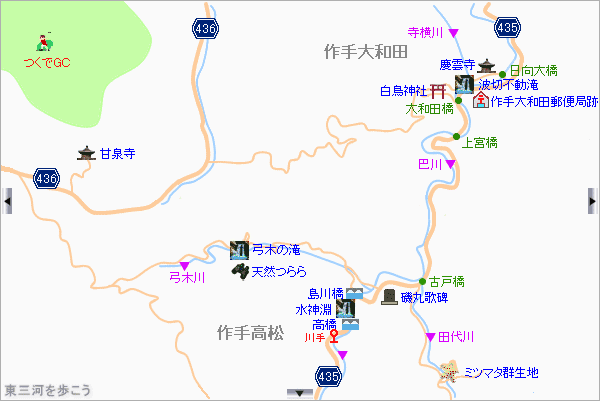Open the 波切不動滝 waterfall marker
The width and height of the screenshot is (600, 401).
pos(464,85)
